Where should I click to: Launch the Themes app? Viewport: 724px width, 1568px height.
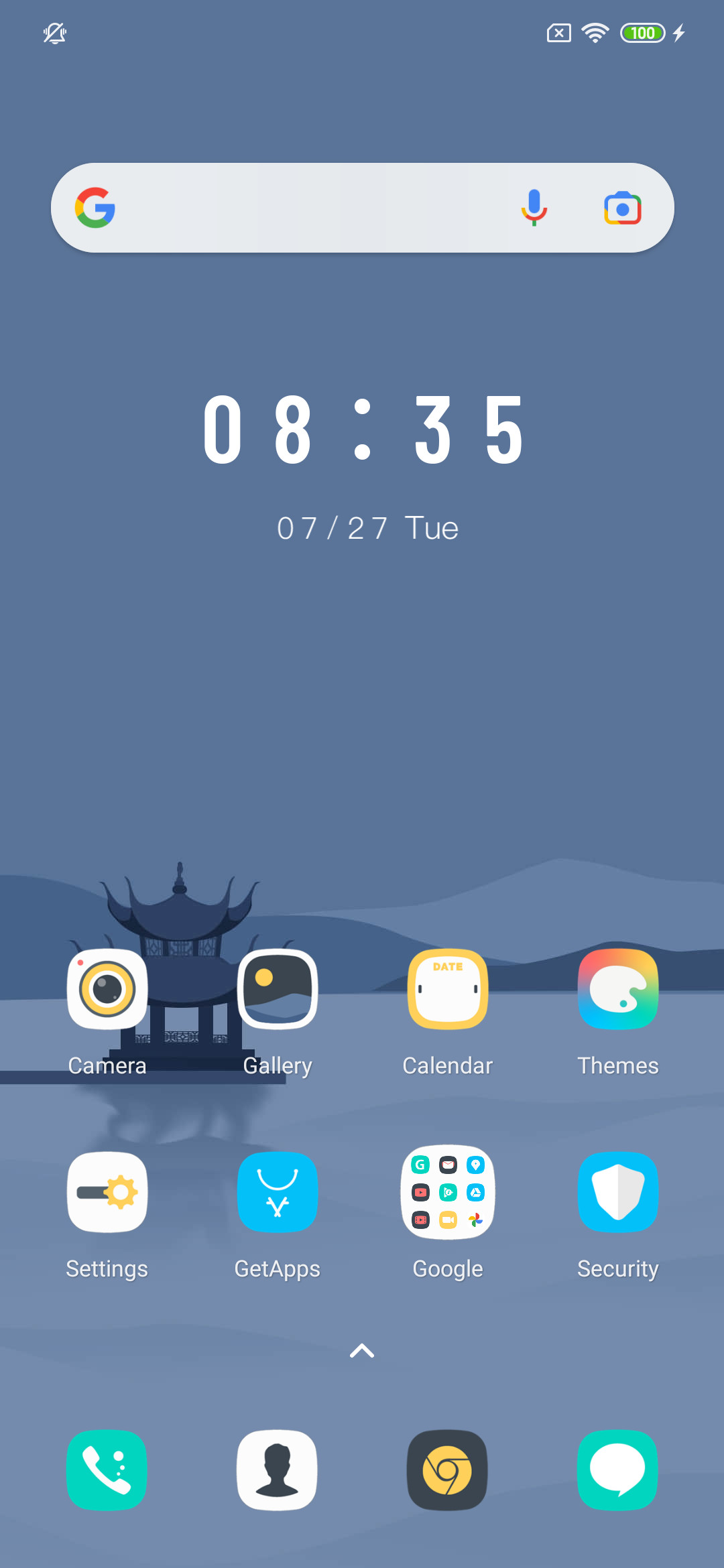[618, 989]
